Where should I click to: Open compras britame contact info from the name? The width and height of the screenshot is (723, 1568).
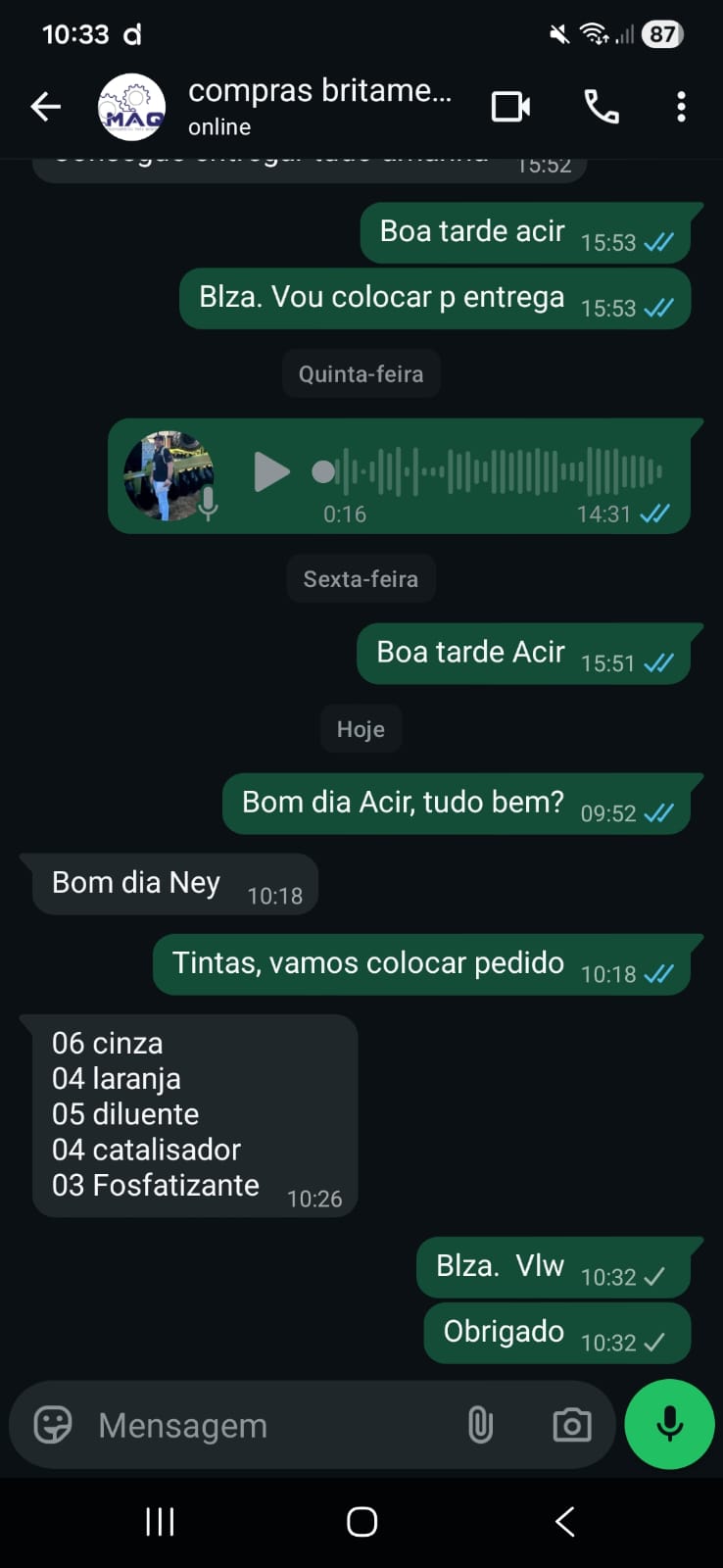tap(319, 92)
